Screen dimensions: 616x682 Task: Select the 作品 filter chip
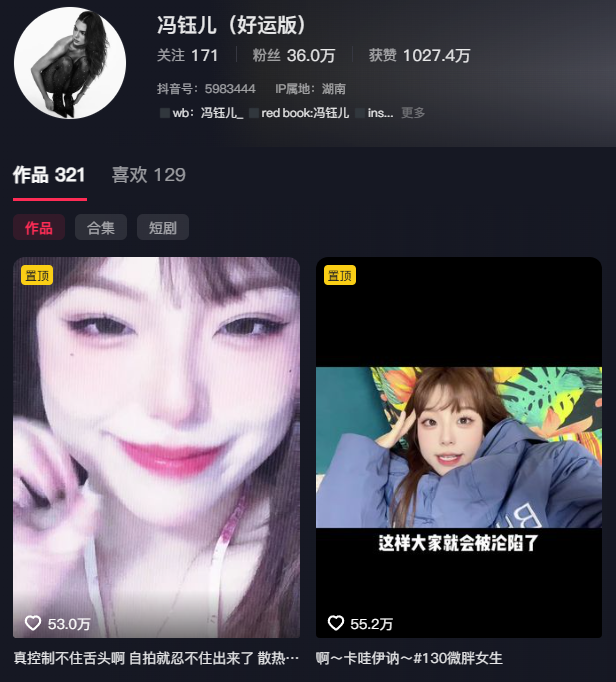(x=39, y=228)
